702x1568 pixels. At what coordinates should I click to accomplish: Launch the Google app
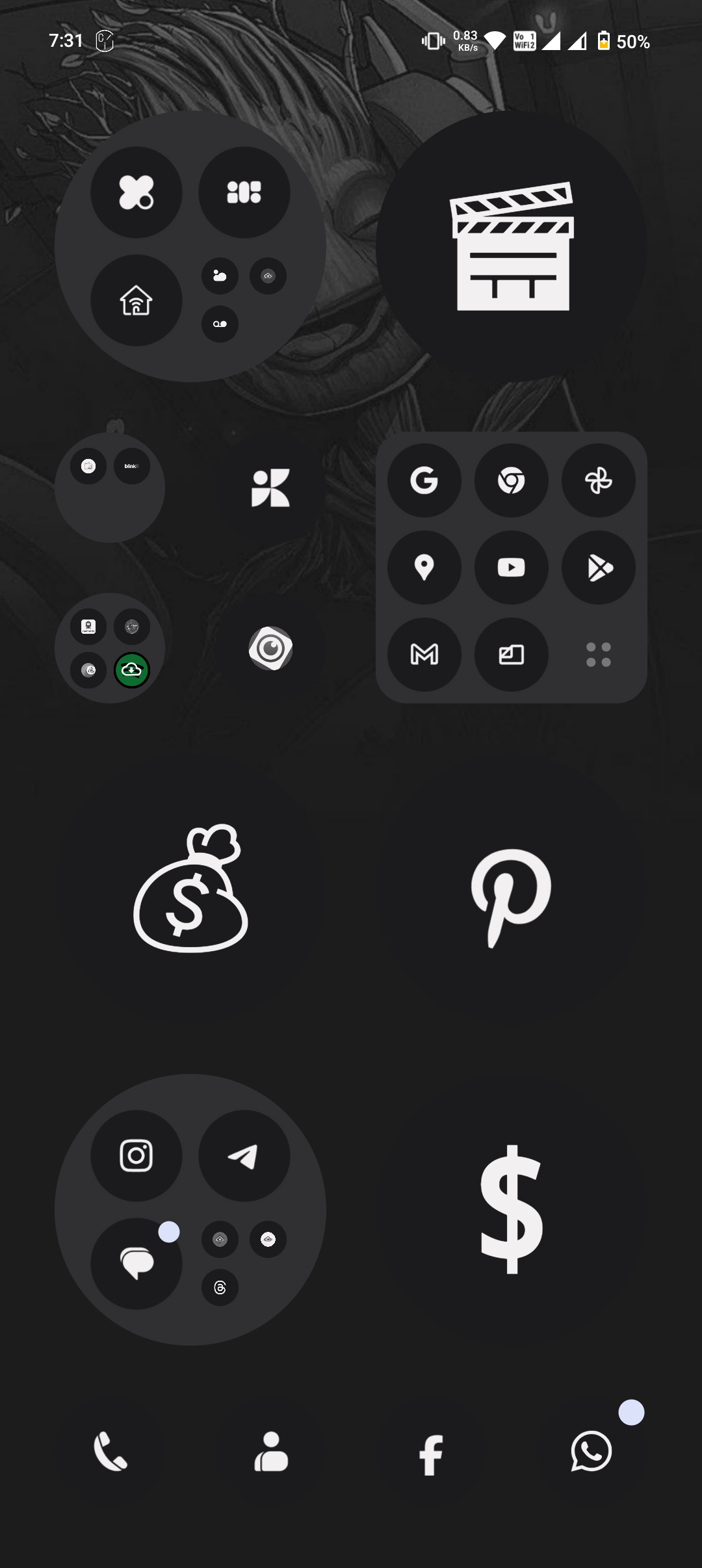(424, 480)
